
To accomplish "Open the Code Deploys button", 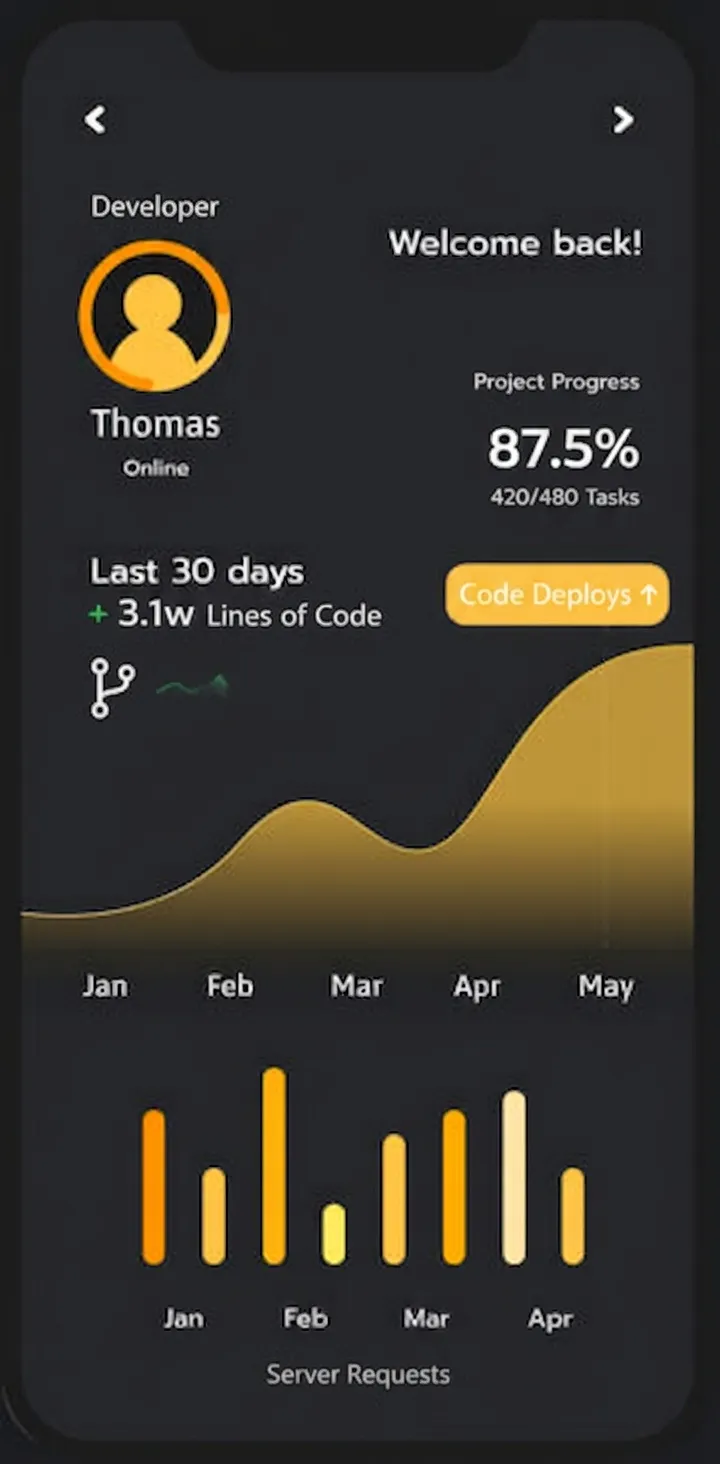I will tap(557, 595).
